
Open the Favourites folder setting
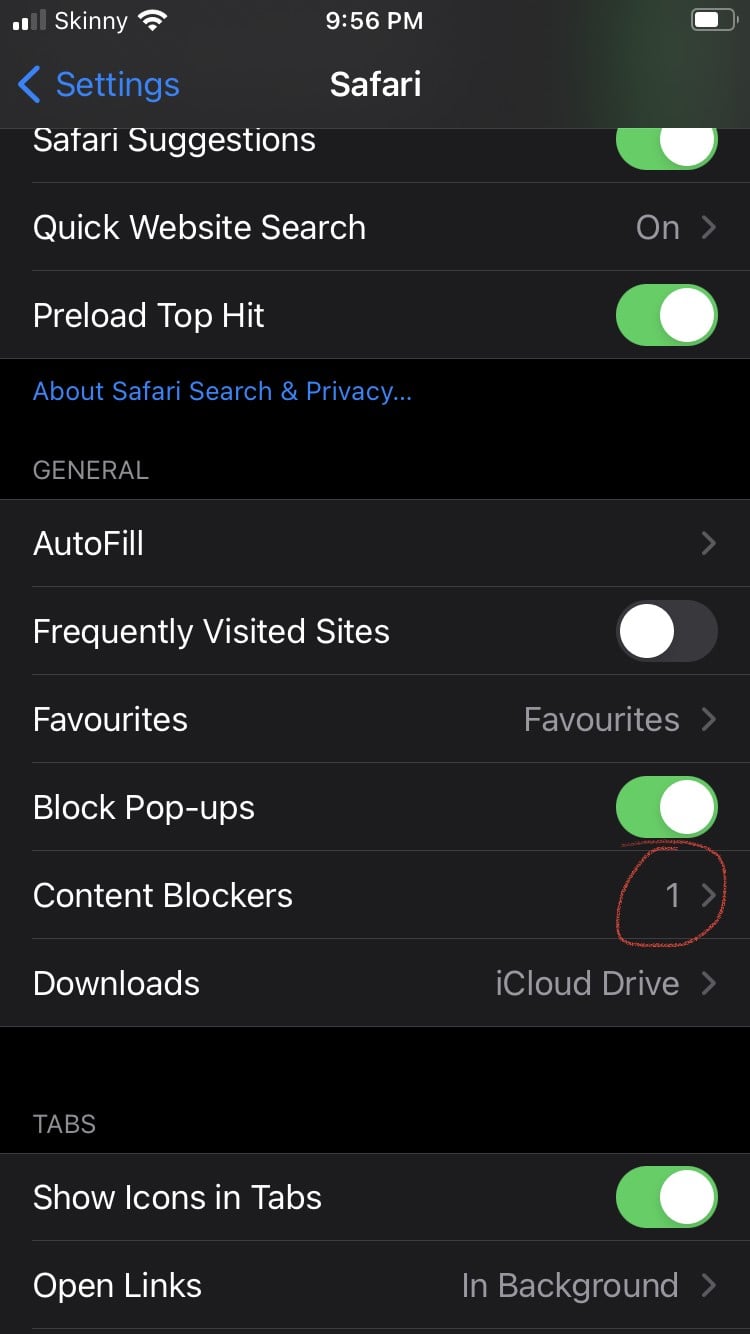pyautogui.click(x=375, y=719)
